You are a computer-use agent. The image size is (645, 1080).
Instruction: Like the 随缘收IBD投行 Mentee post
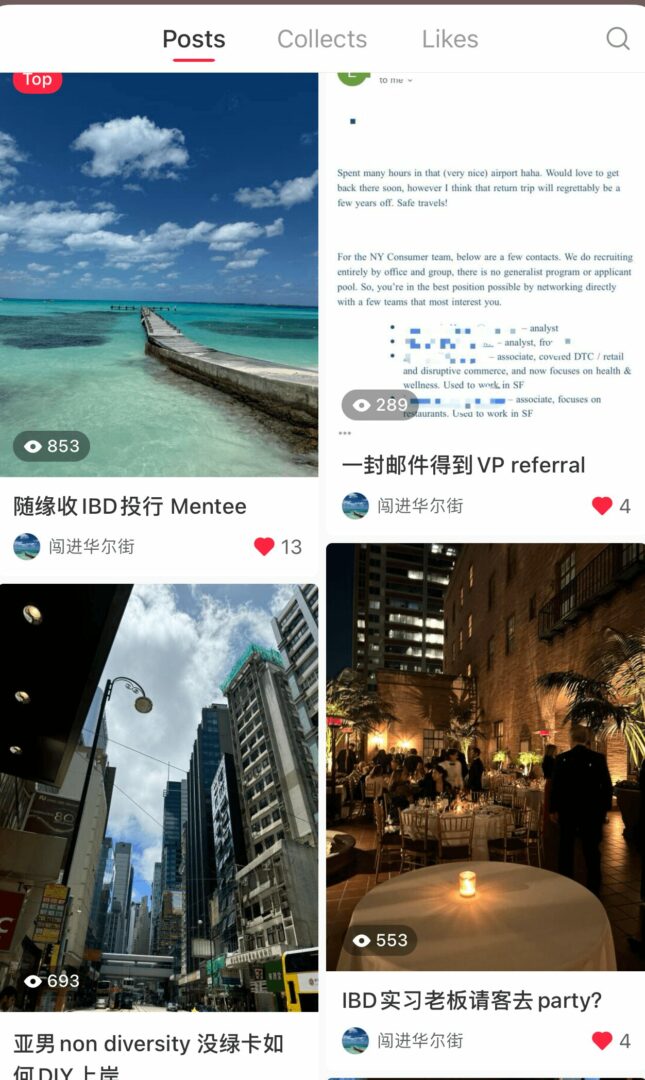coord(264,546)
